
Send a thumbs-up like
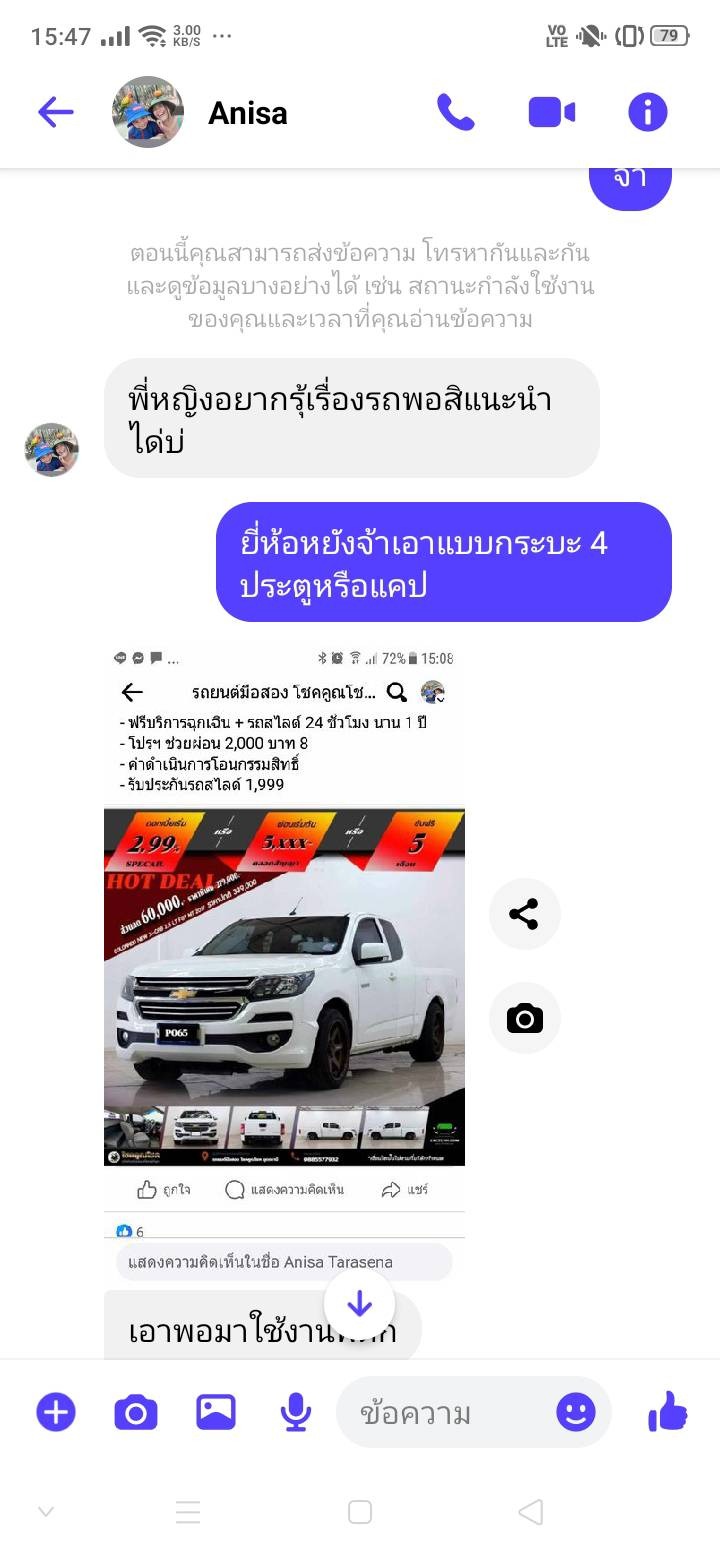point(668,1412)
